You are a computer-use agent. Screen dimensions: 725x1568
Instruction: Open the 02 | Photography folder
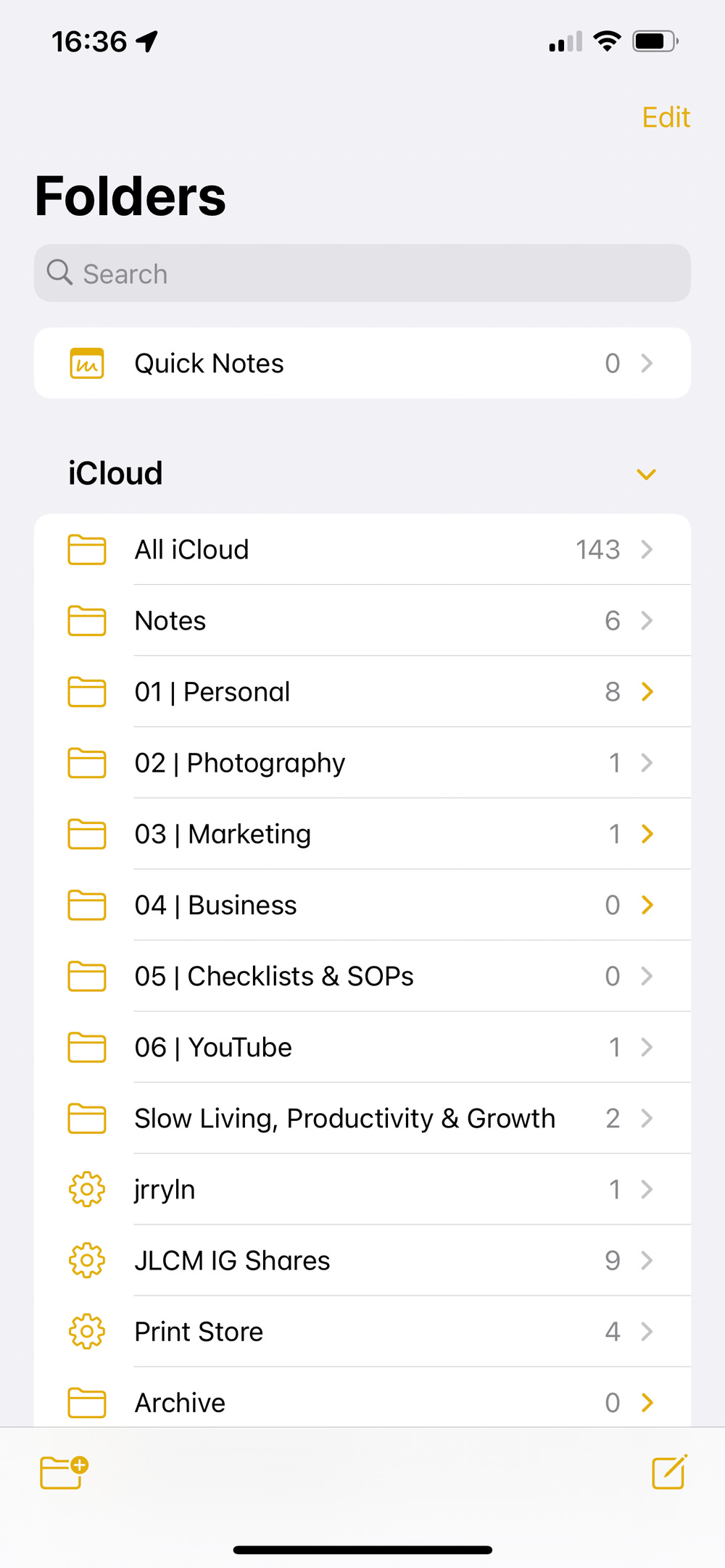[362, 762]
